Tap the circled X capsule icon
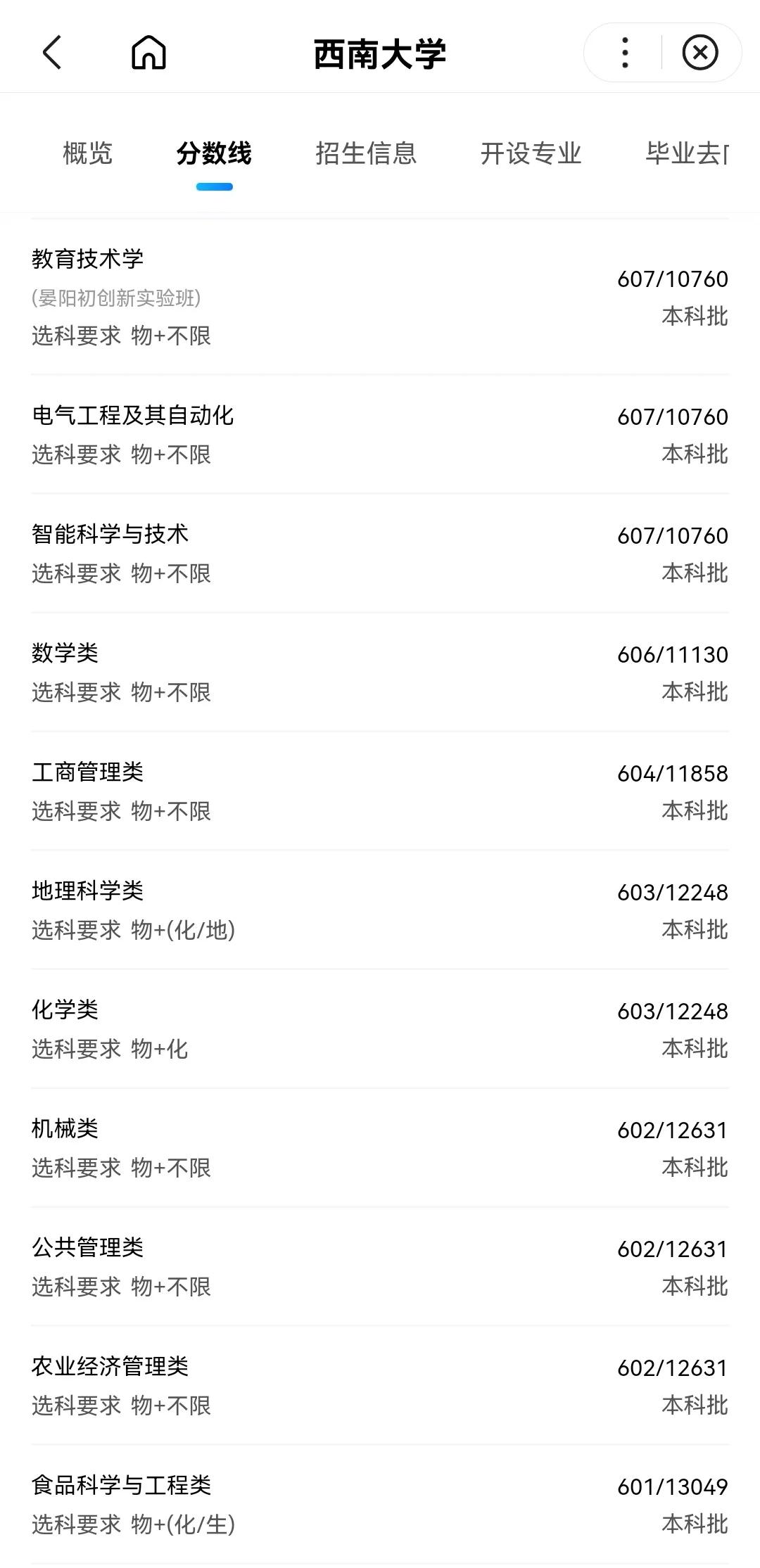Image resolution: width=760 pixels, height=1568 pixels. 699,51
